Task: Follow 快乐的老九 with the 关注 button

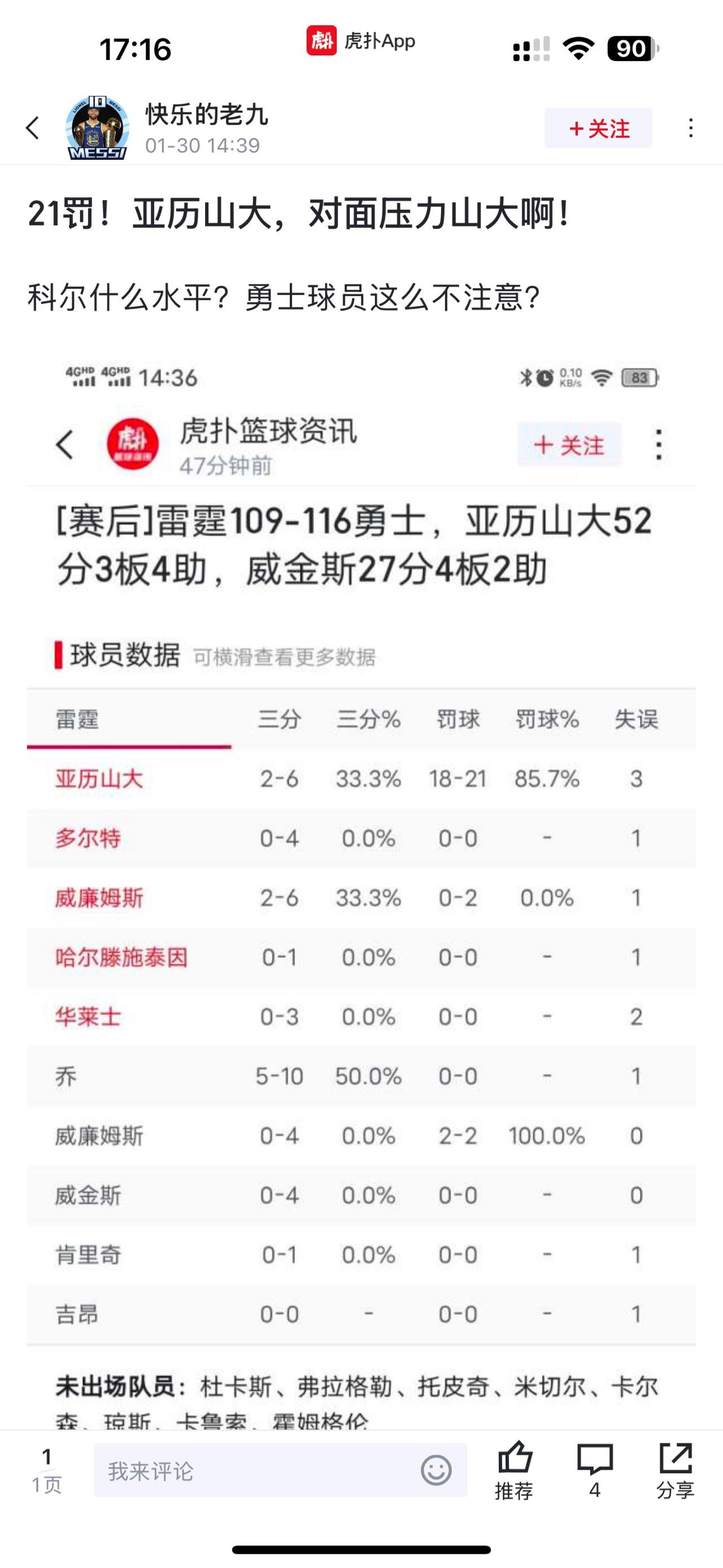Action: [598, 128]
